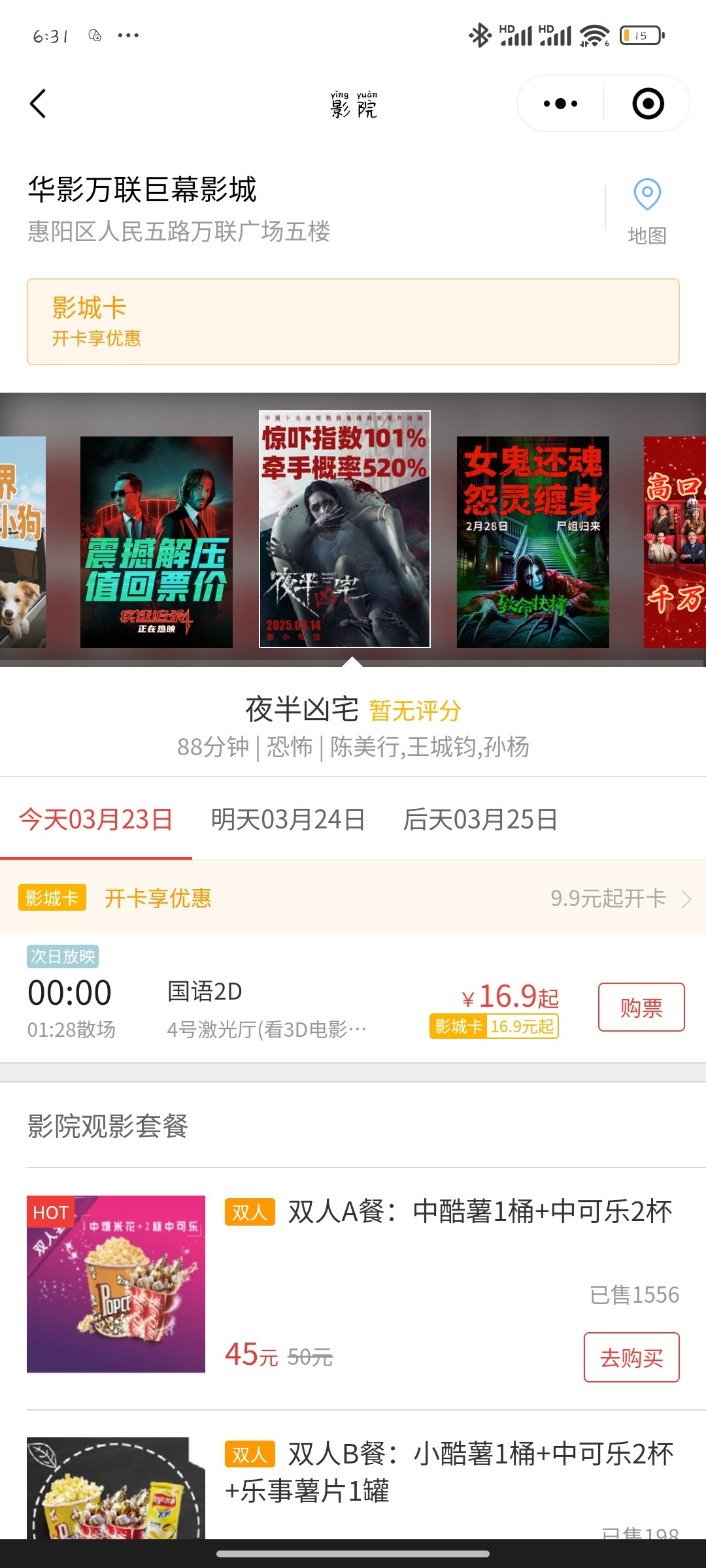The width and height of the screenshot is (706, 1568).
Task: Tap 去购买 for 双人A餐 combo
Action: point(631,1357)
